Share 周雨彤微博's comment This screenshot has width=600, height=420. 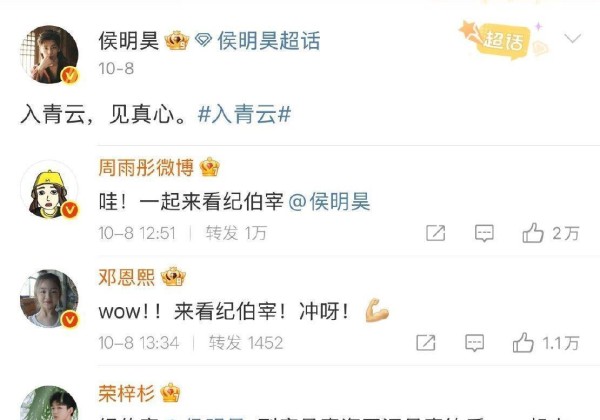coord(435,233)
